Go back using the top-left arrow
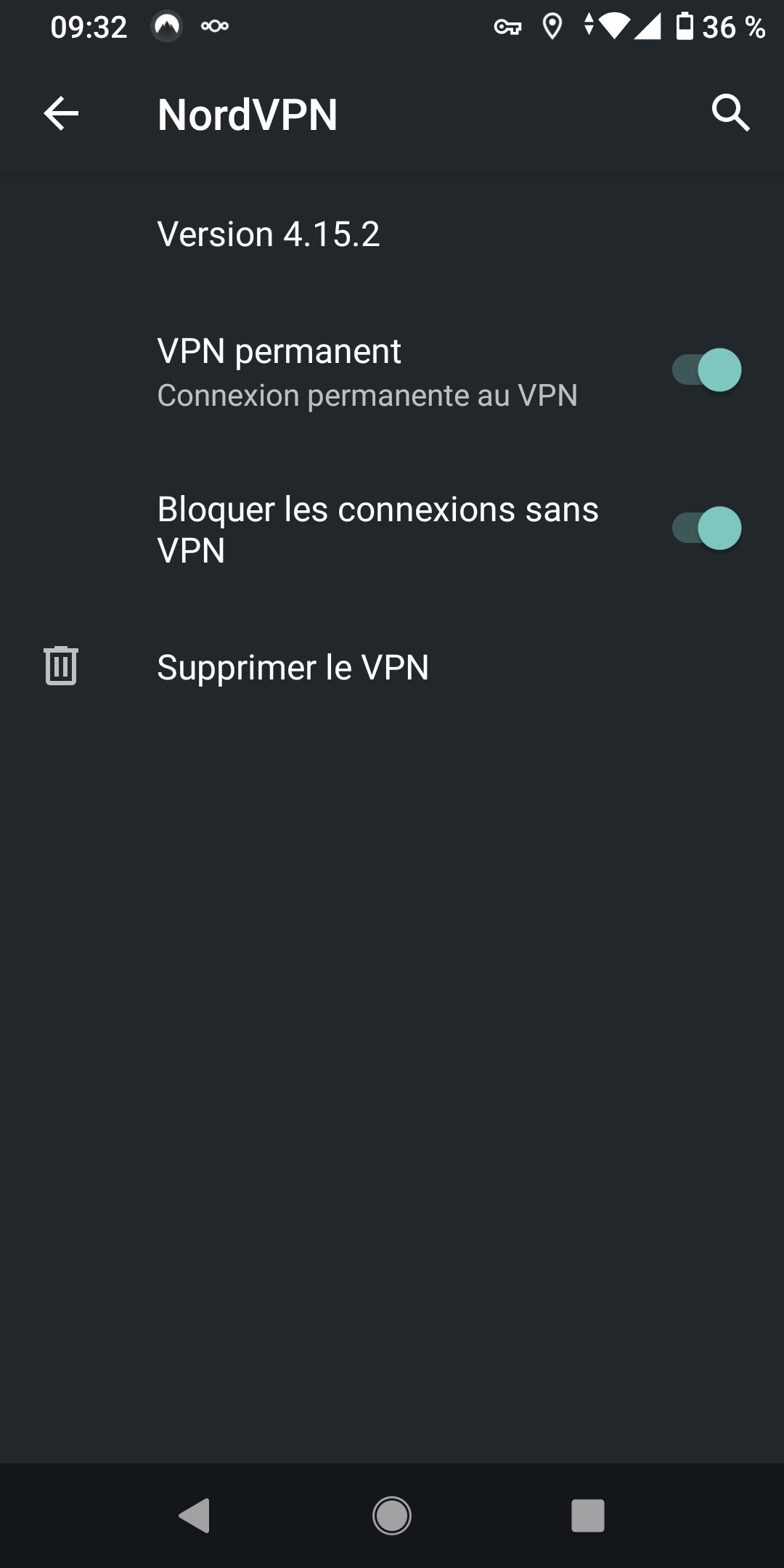Screen dimensions: 784x1568 click(61, 114)
